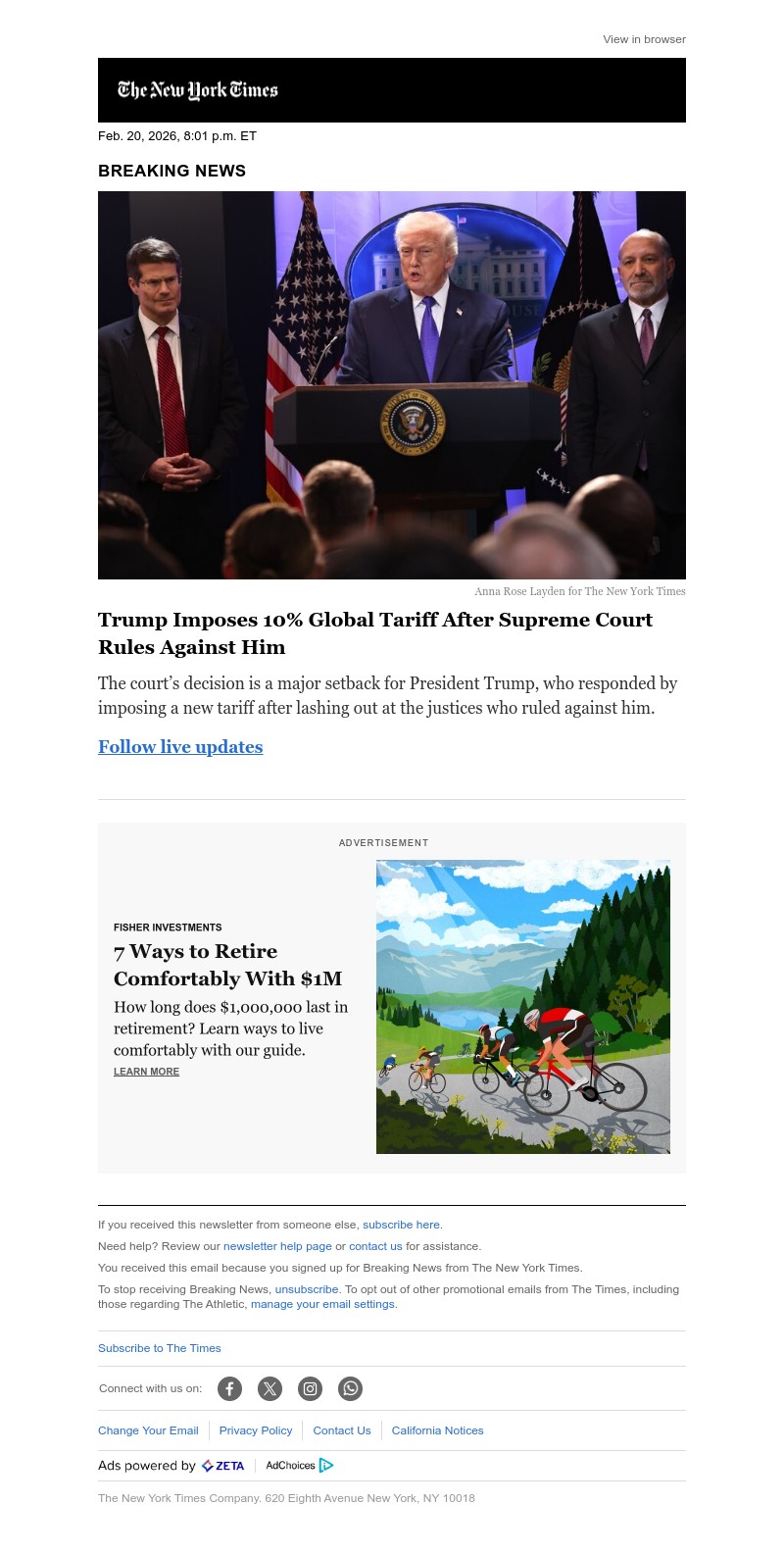Click the New York Times masthead logo
This screenshot has height=1554, width=784.
click(200, 89)
